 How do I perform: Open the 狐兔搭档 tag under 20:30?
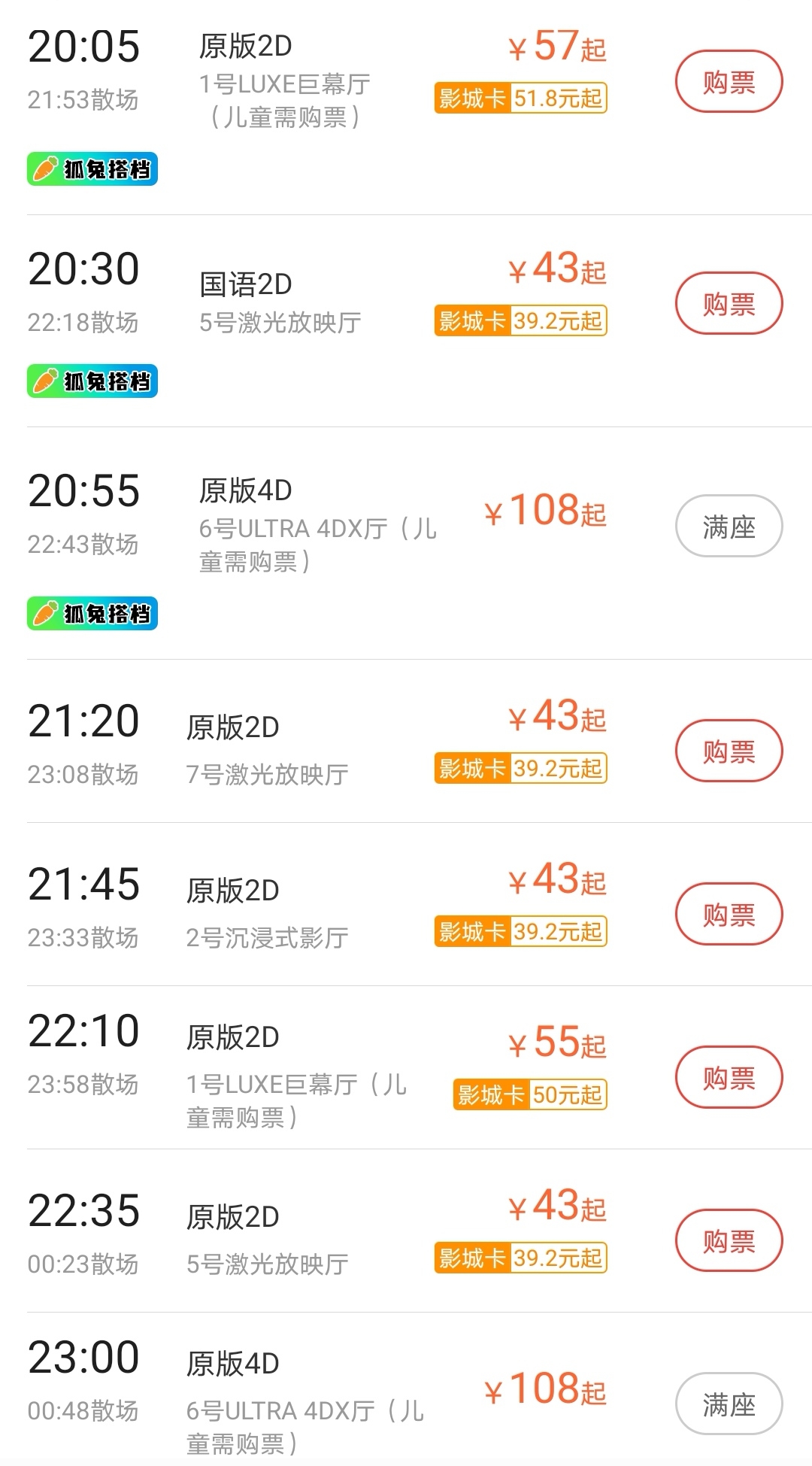point(92,381)
